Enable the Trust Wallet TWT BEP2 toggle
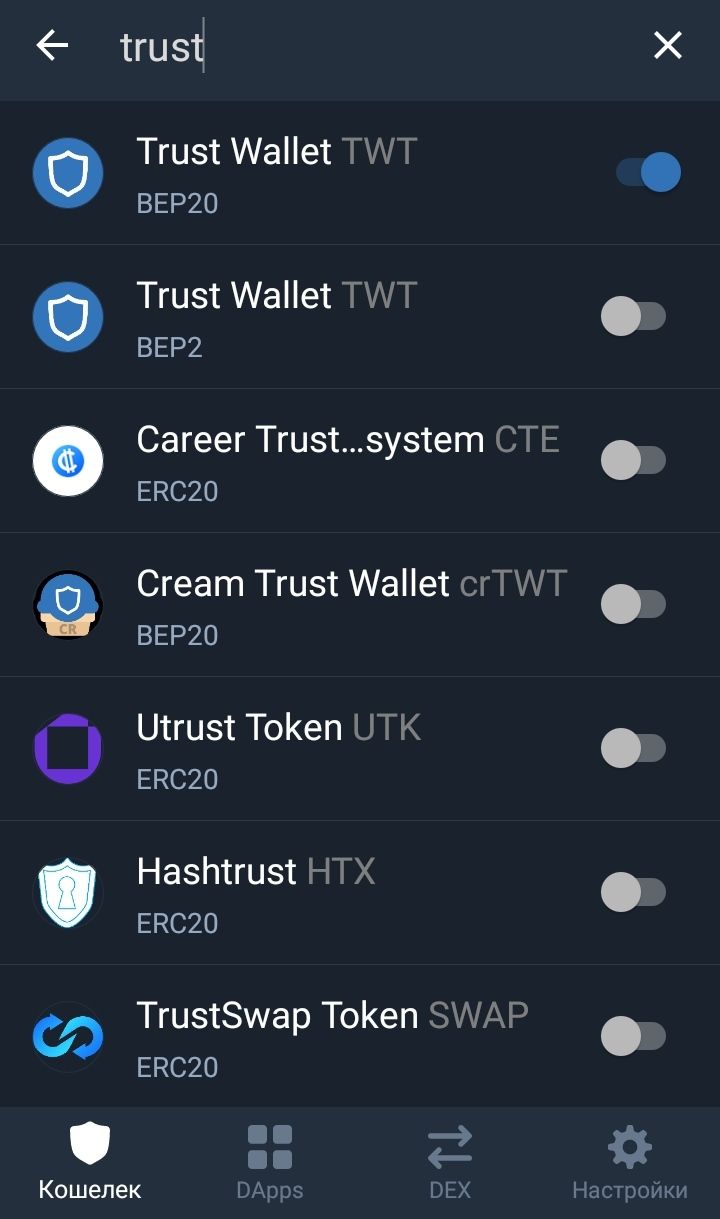 tap(634, 317)
